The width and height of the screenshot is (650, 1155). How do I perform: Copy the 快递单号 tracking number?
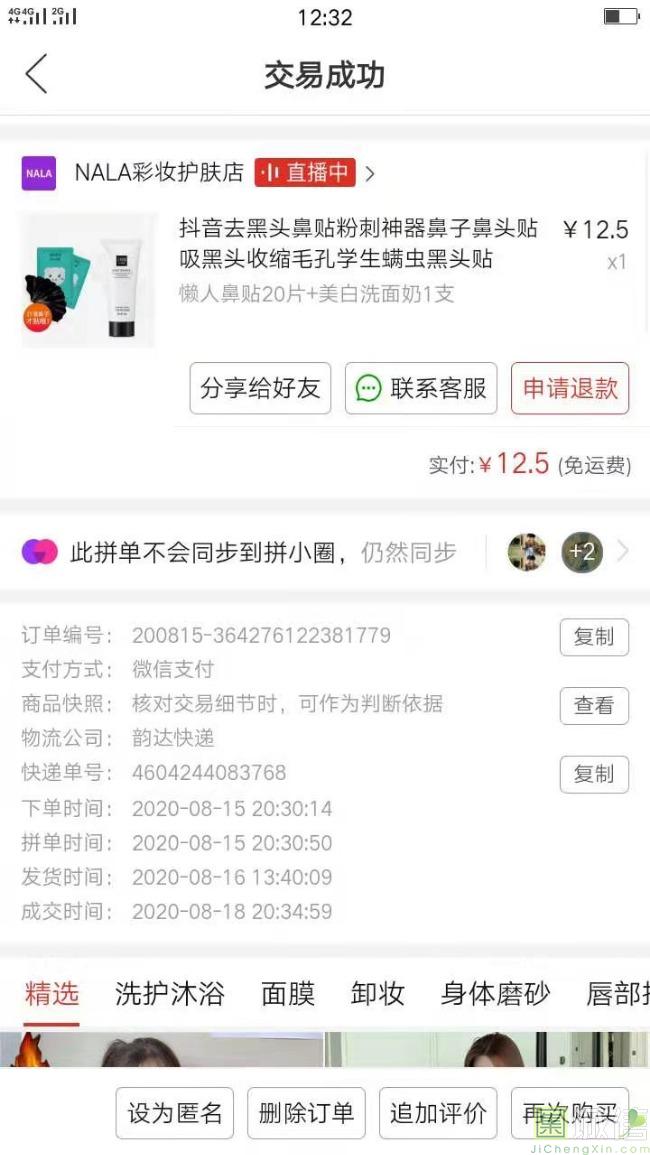point(594,775)
